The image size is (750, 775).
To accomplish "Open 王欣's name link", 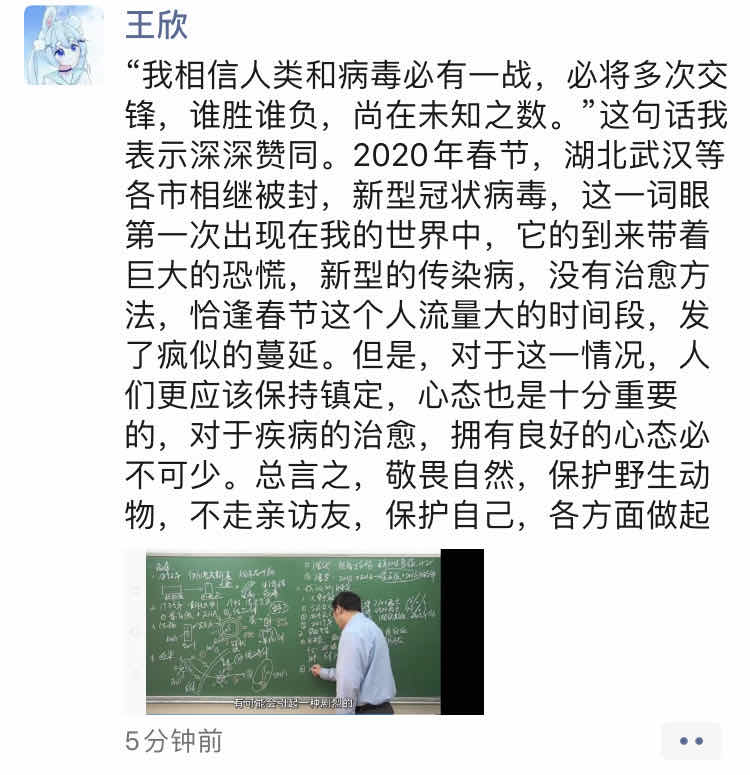I will pos(156,25).
